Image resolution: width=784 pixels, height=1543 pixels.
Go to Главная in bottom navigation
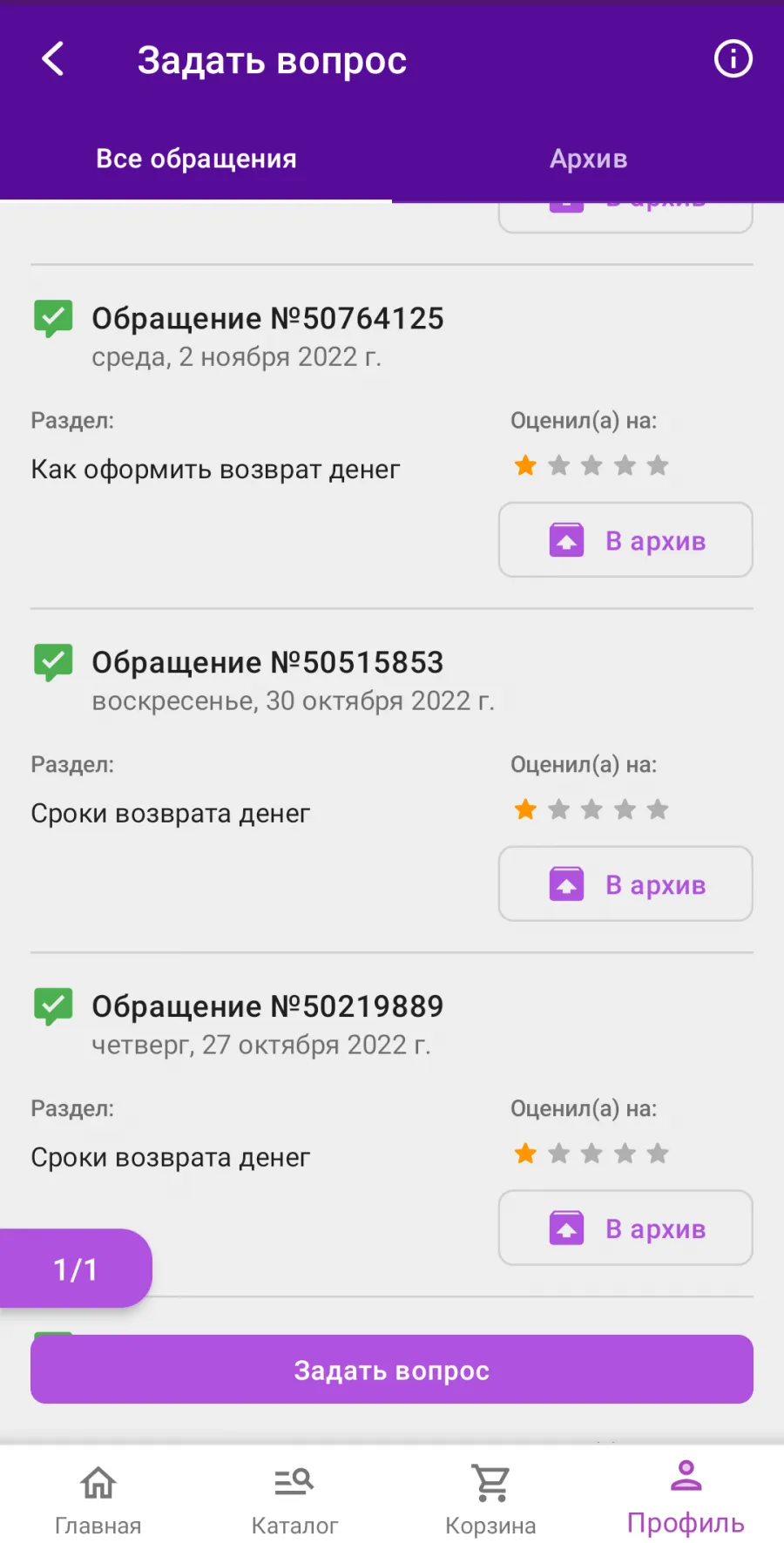pos(98,1499)
